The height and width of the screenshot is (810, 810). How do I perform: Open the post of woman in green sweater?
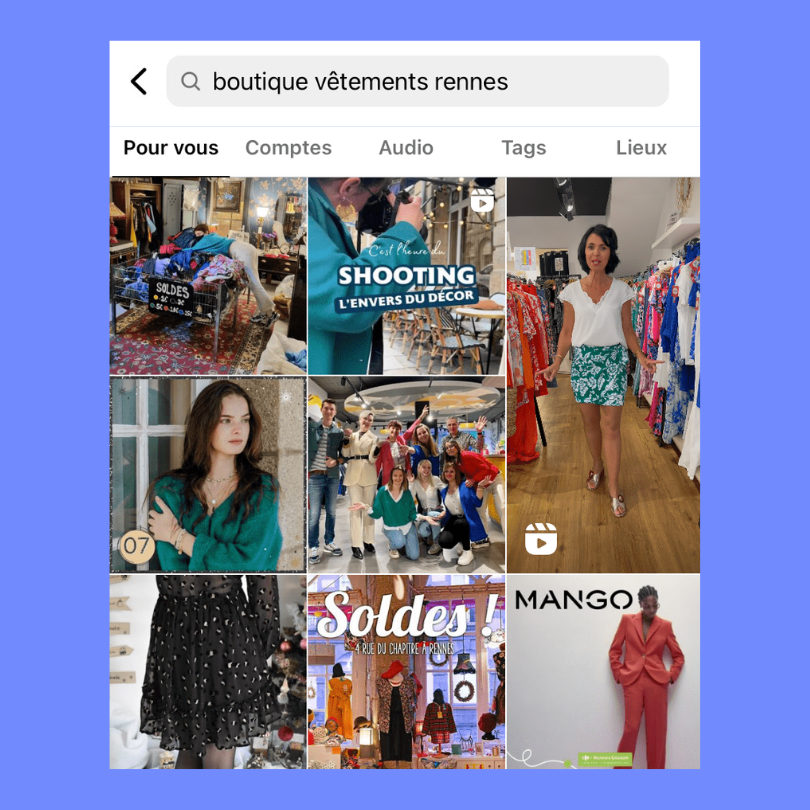208,474
